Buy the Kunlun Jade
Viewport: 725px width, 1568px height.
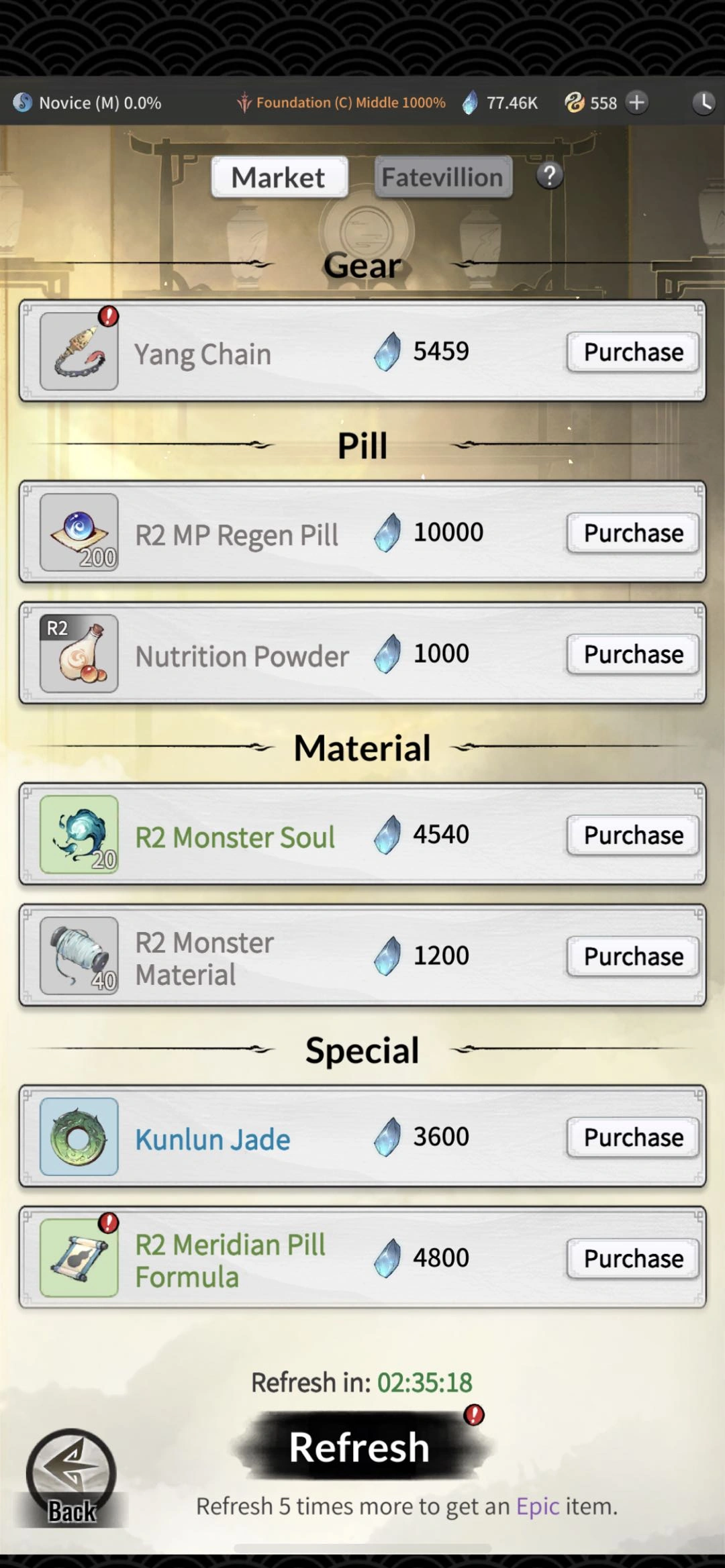[633, 1137]
